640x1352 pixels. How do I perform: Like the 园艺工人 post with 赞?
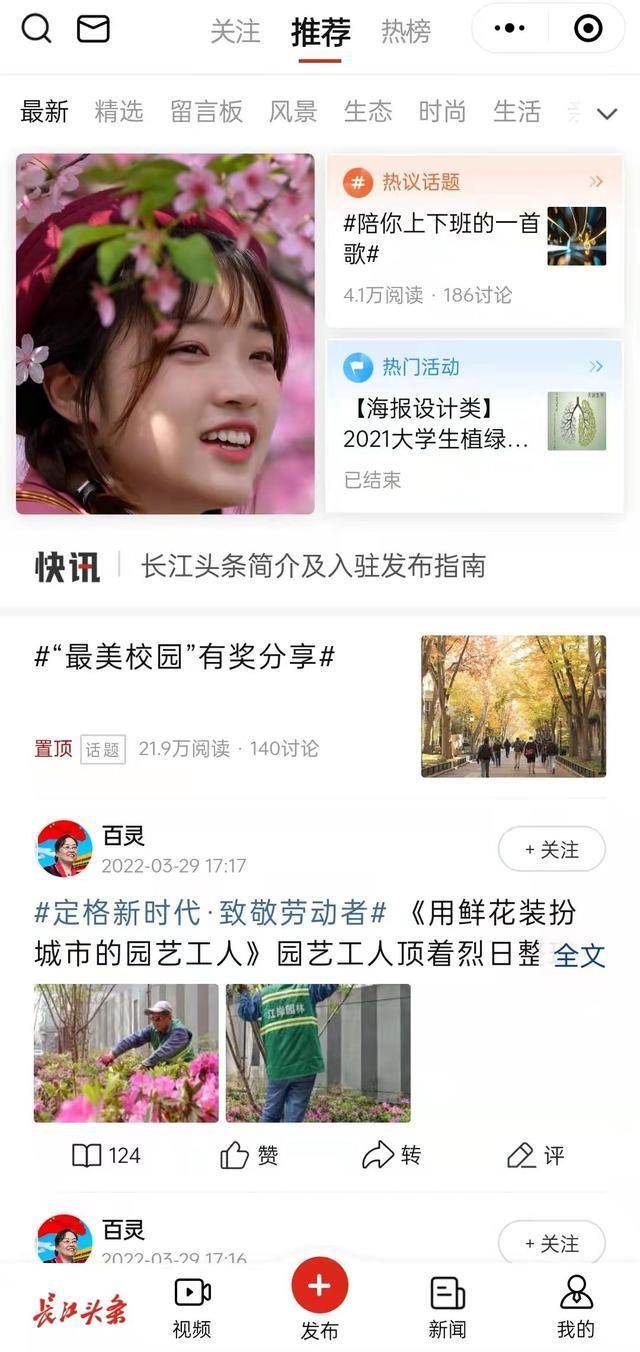[x=249, y=1156]
